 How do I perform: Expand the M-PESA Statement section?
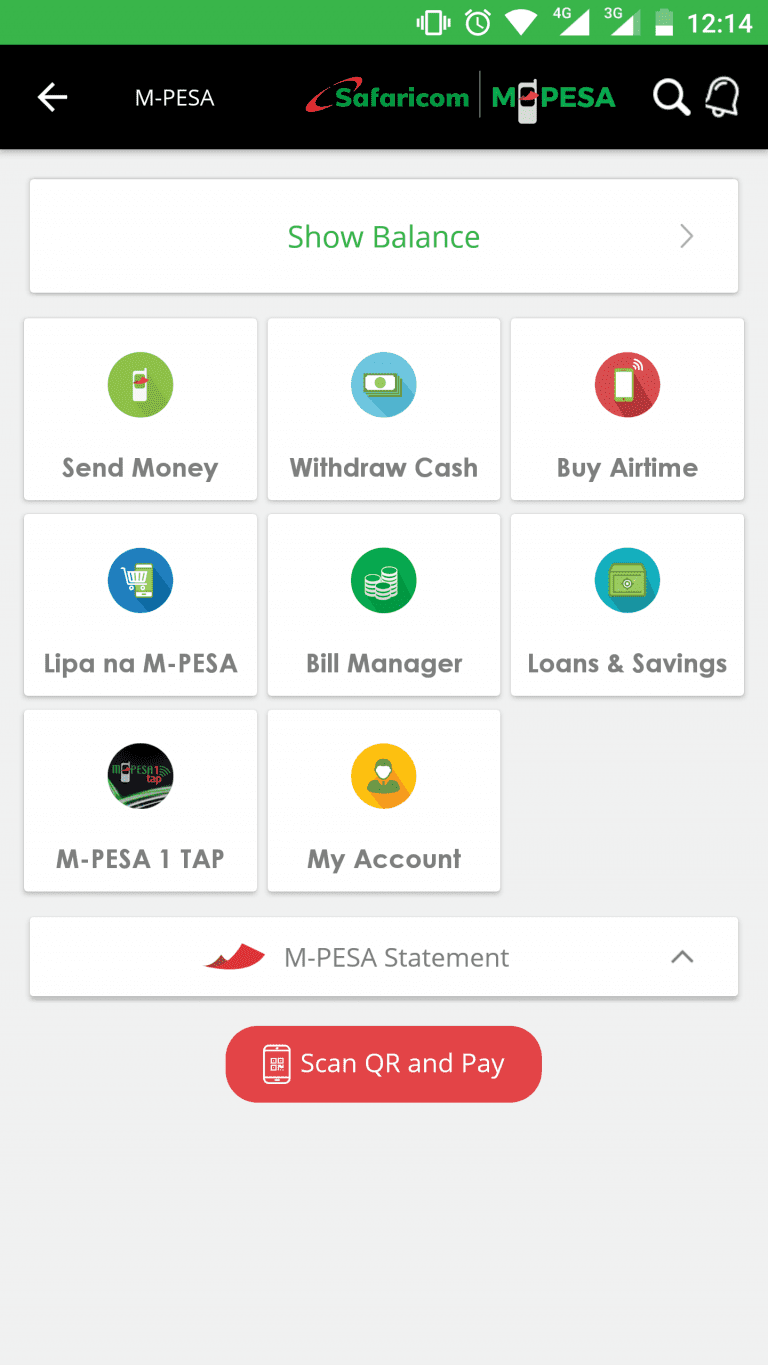tap(384, 957)
